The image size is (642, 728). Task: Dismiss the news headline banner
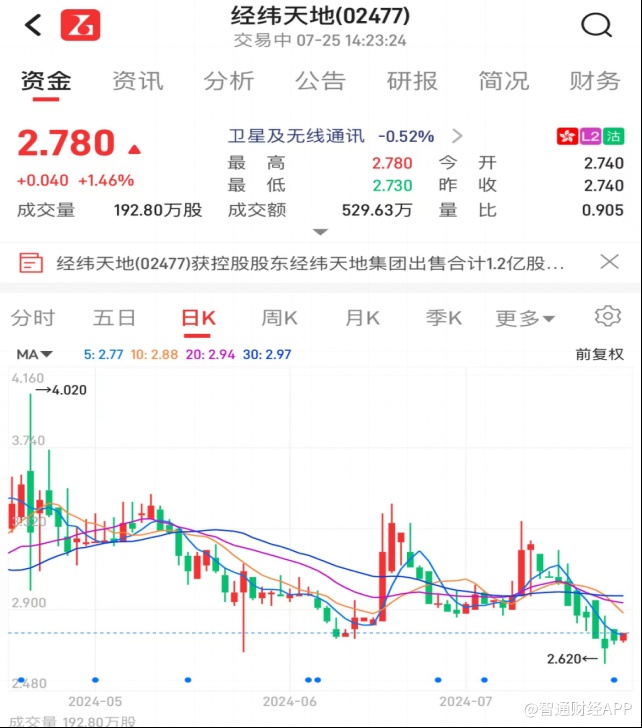609,262
